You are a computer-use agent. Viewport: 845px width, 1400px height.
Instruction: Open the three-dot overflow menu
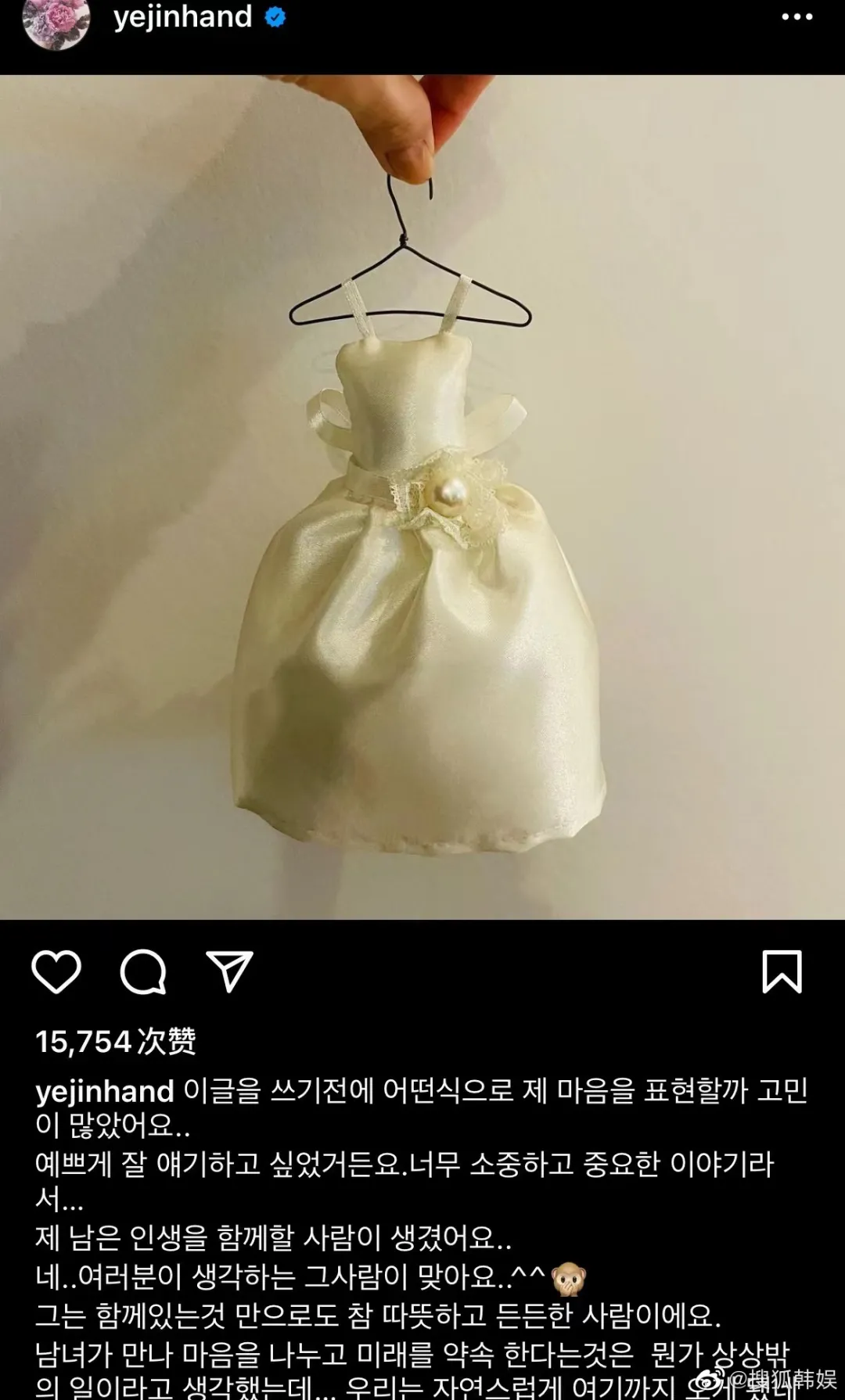point(796,17)
